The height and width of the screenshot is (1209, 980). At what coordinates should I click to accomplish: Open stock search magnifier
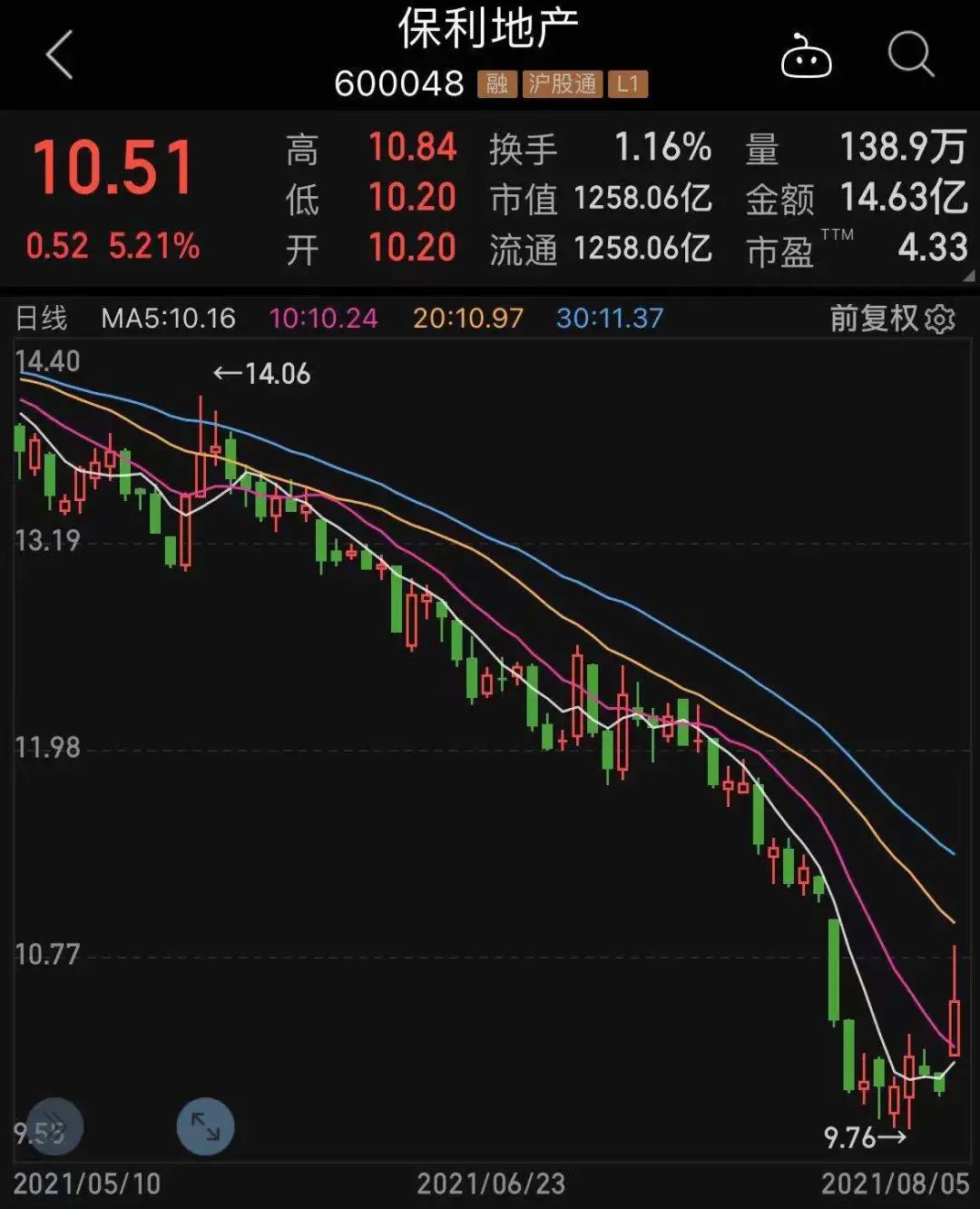pyautogui.click(x=910, y=55)
